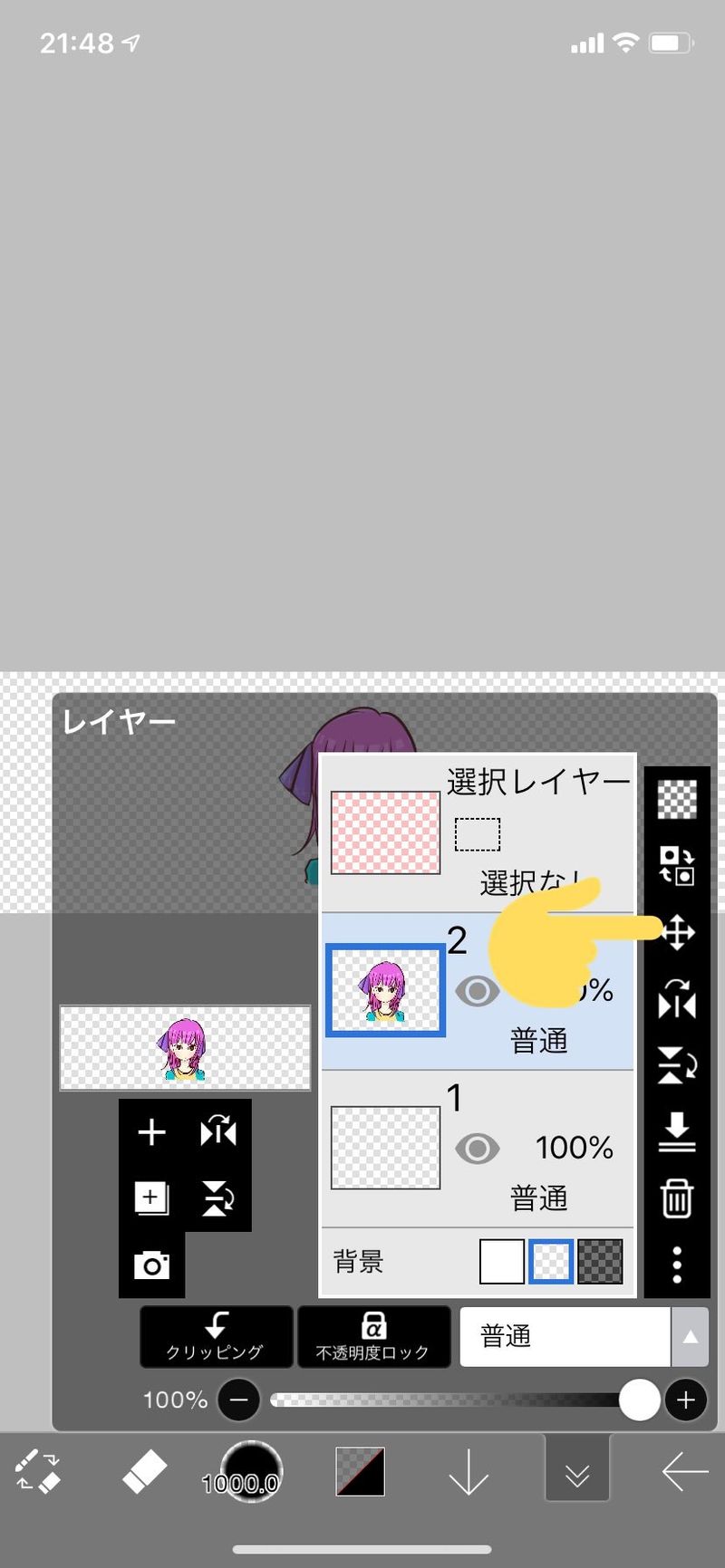This screenshot has height=1568, width=725.
Task: Open the layer overflow menu with three dots
Action: tap(677, 1265)
